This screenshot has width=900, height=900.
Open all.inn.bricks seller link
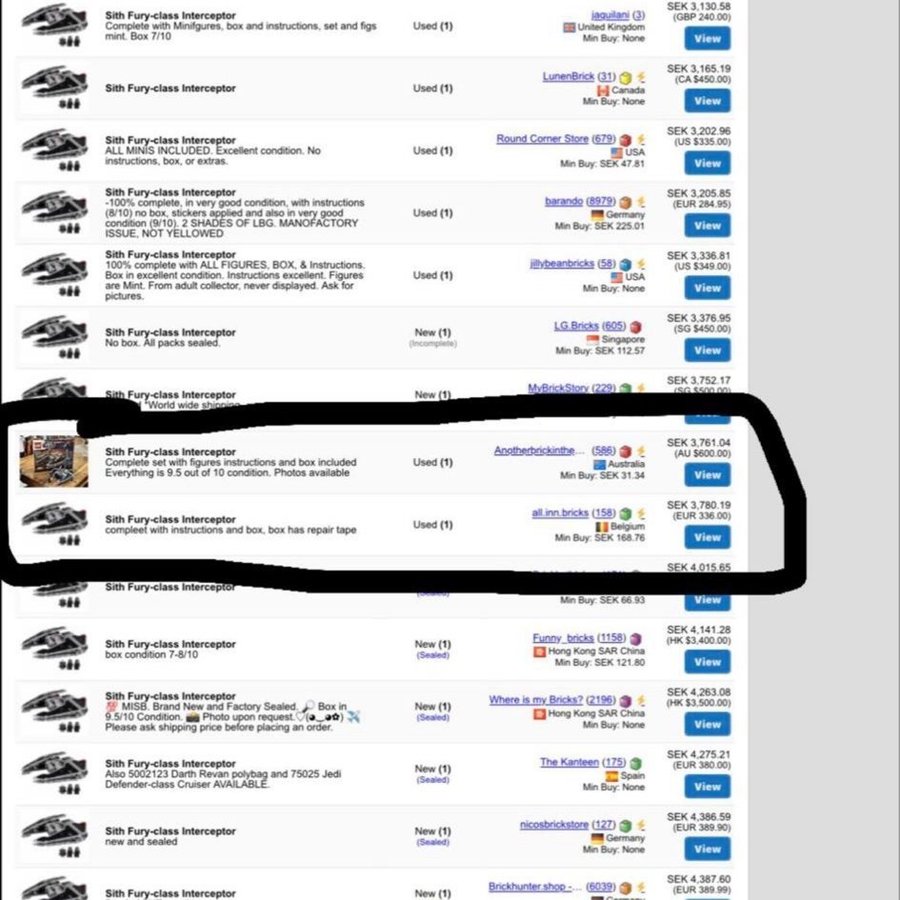[560, 513]
